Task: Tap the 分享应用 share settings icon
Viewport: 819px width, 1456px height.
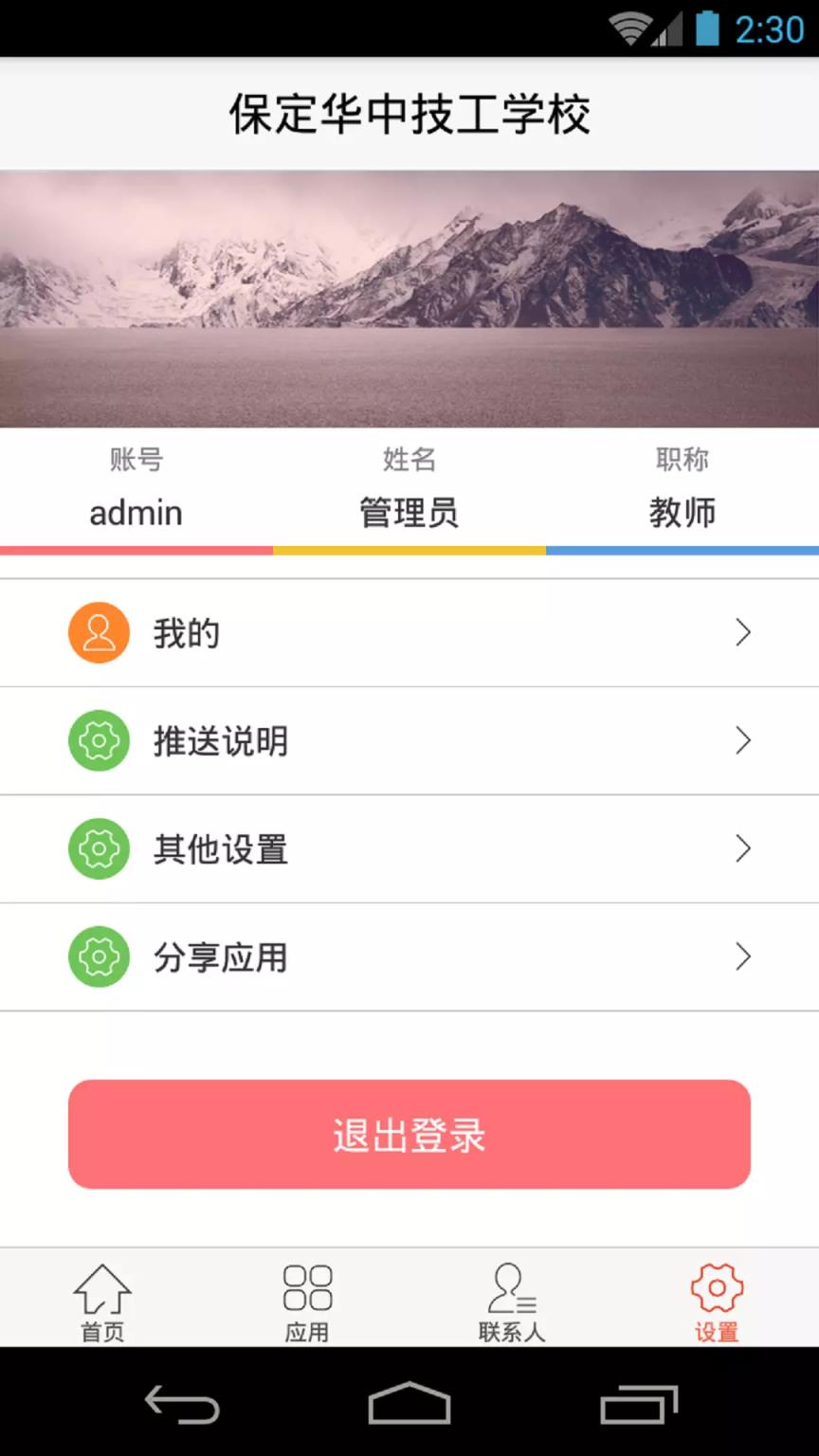Action: pyautogui.click(x=99, y=956)
